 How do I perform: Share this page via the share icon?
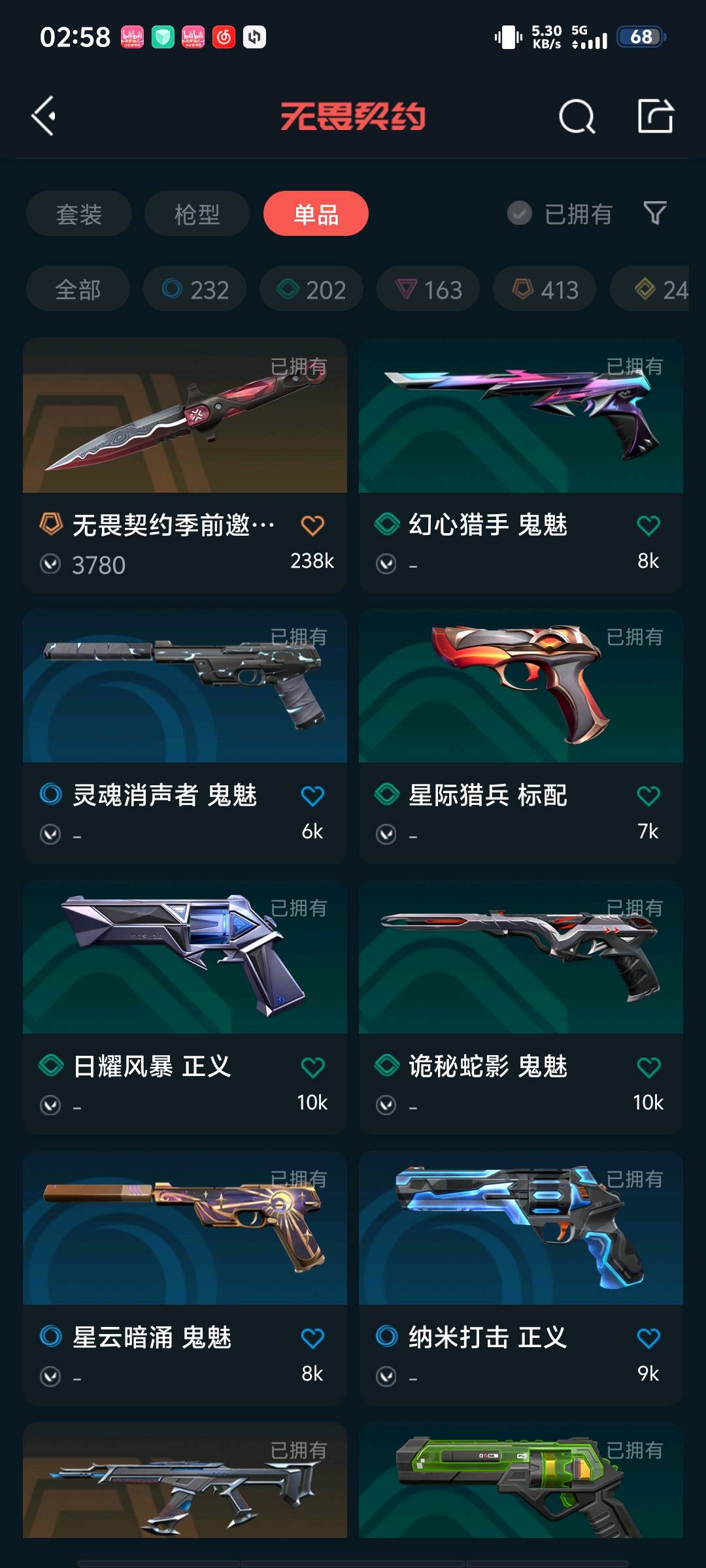point(655,116)
